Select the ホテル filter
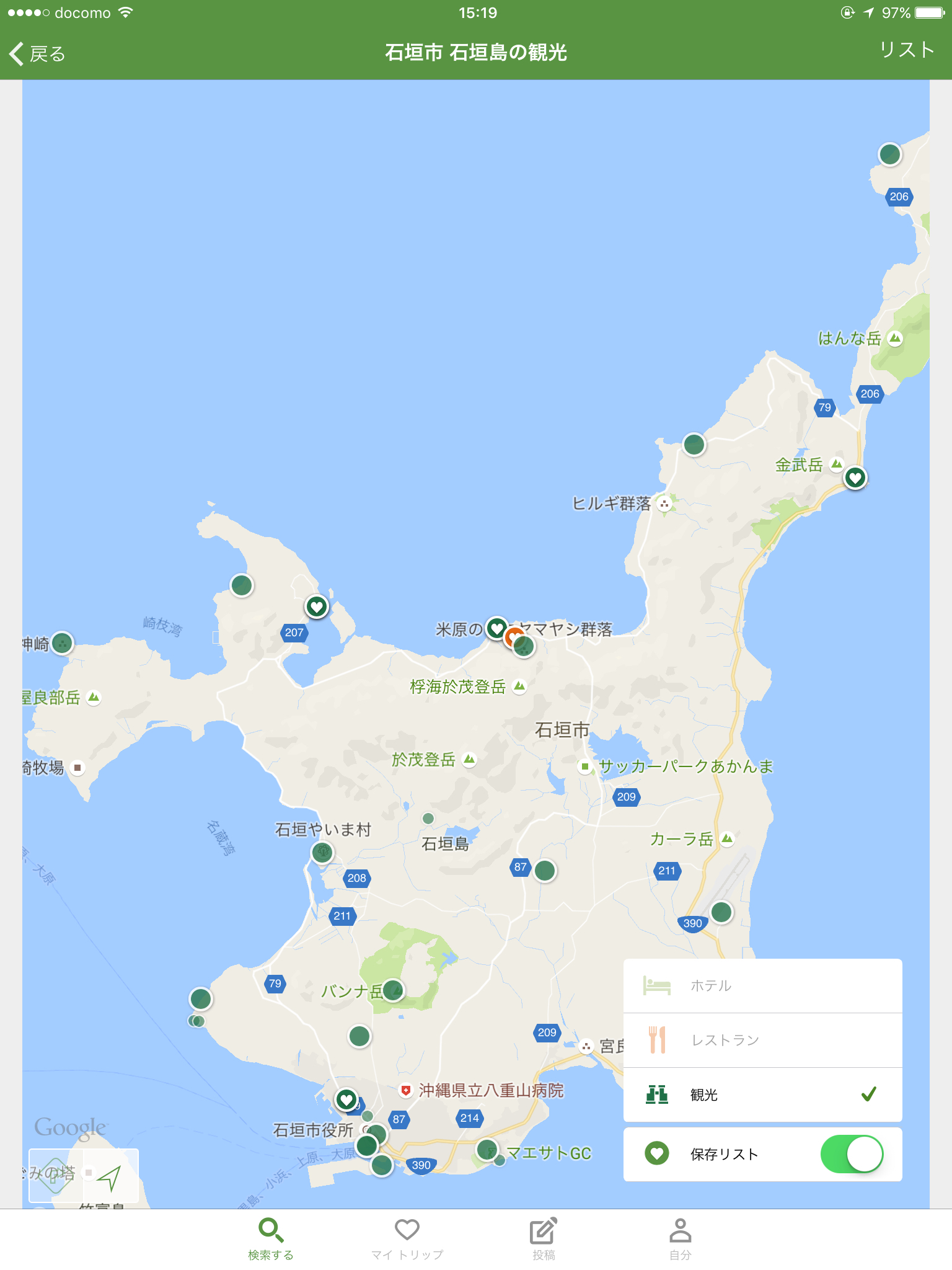The height and width of the screenshot is (1270, 952). (762, 986)
